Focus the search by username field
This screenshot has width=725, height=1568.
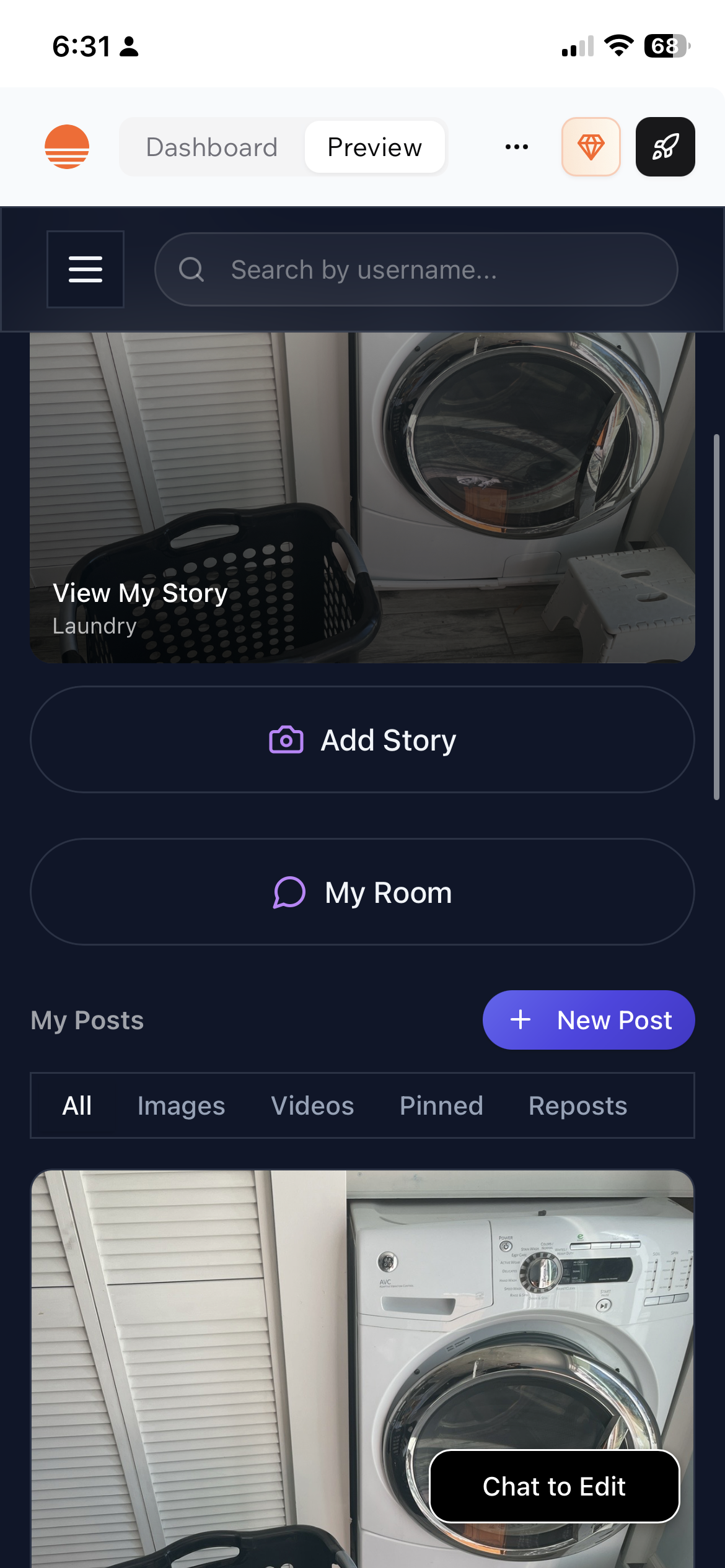click(x=415, y=269)
